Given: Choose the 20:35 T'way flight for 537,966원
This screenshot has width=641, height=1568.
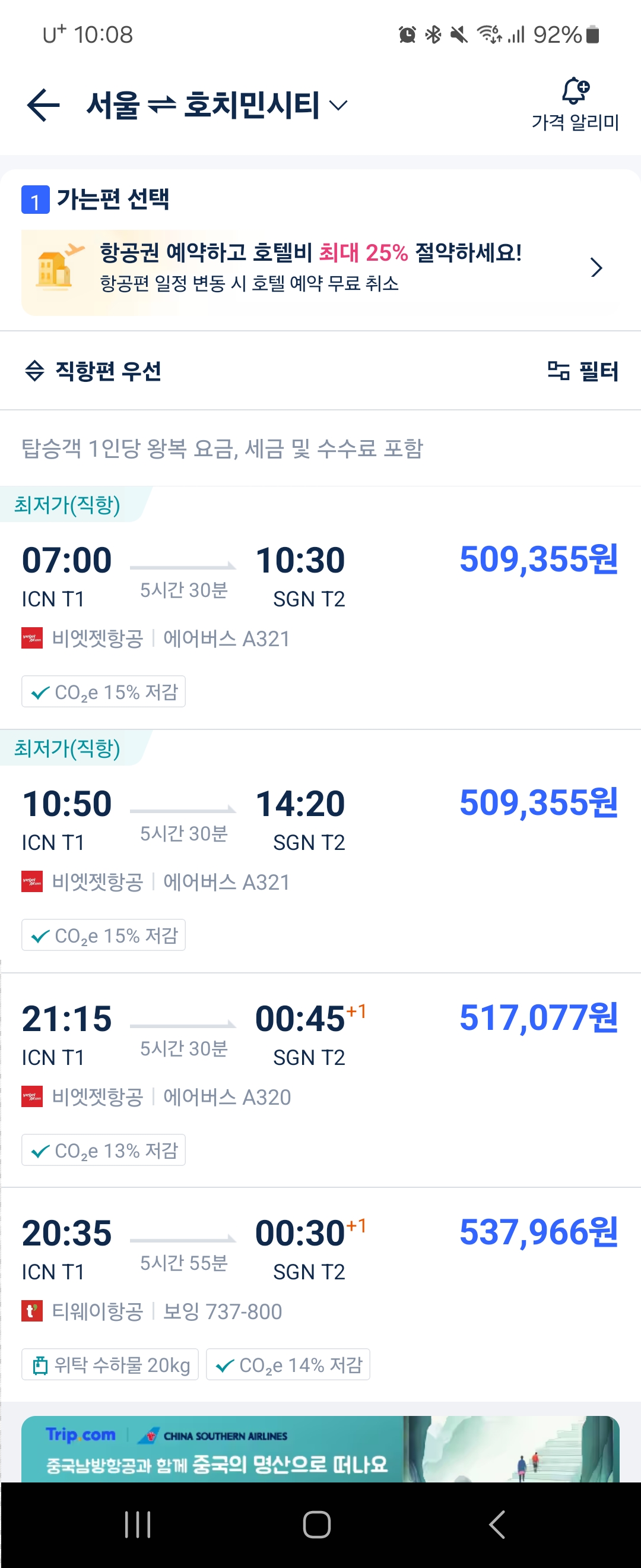Looking at the screenshot, I should coord(320,1284).
